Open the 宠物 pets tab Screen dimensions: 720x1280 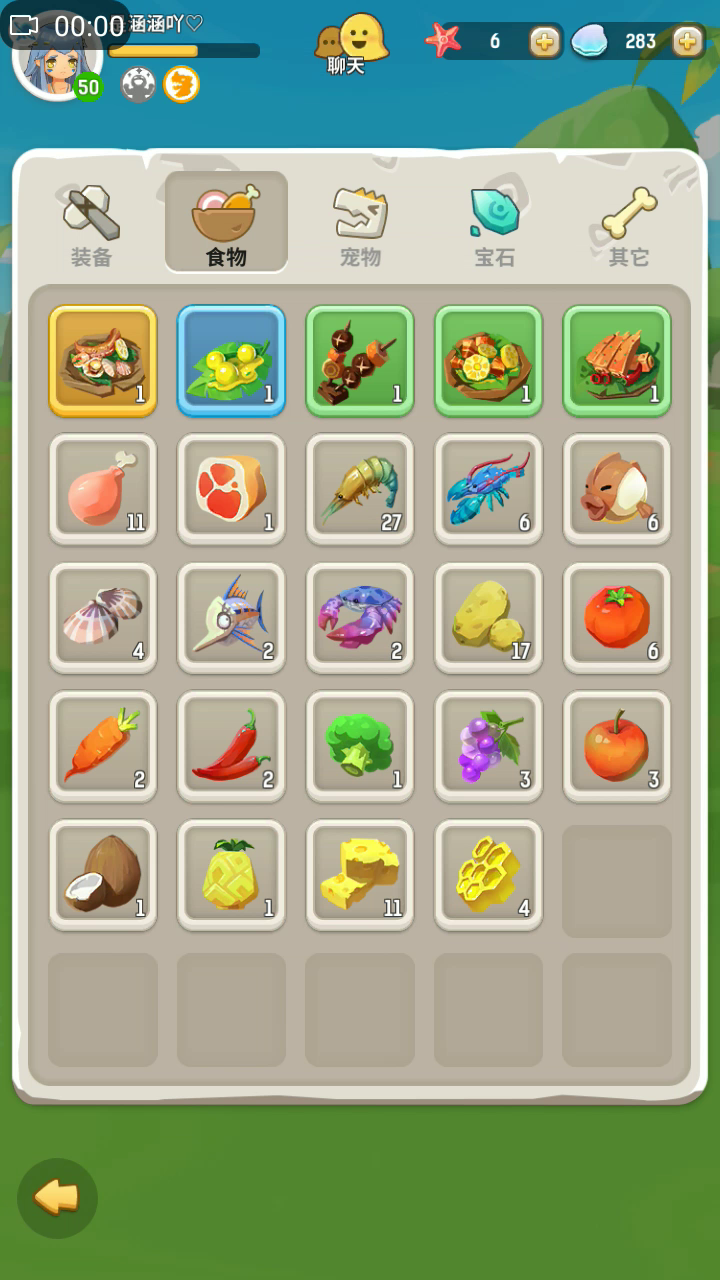pos(360,225)
